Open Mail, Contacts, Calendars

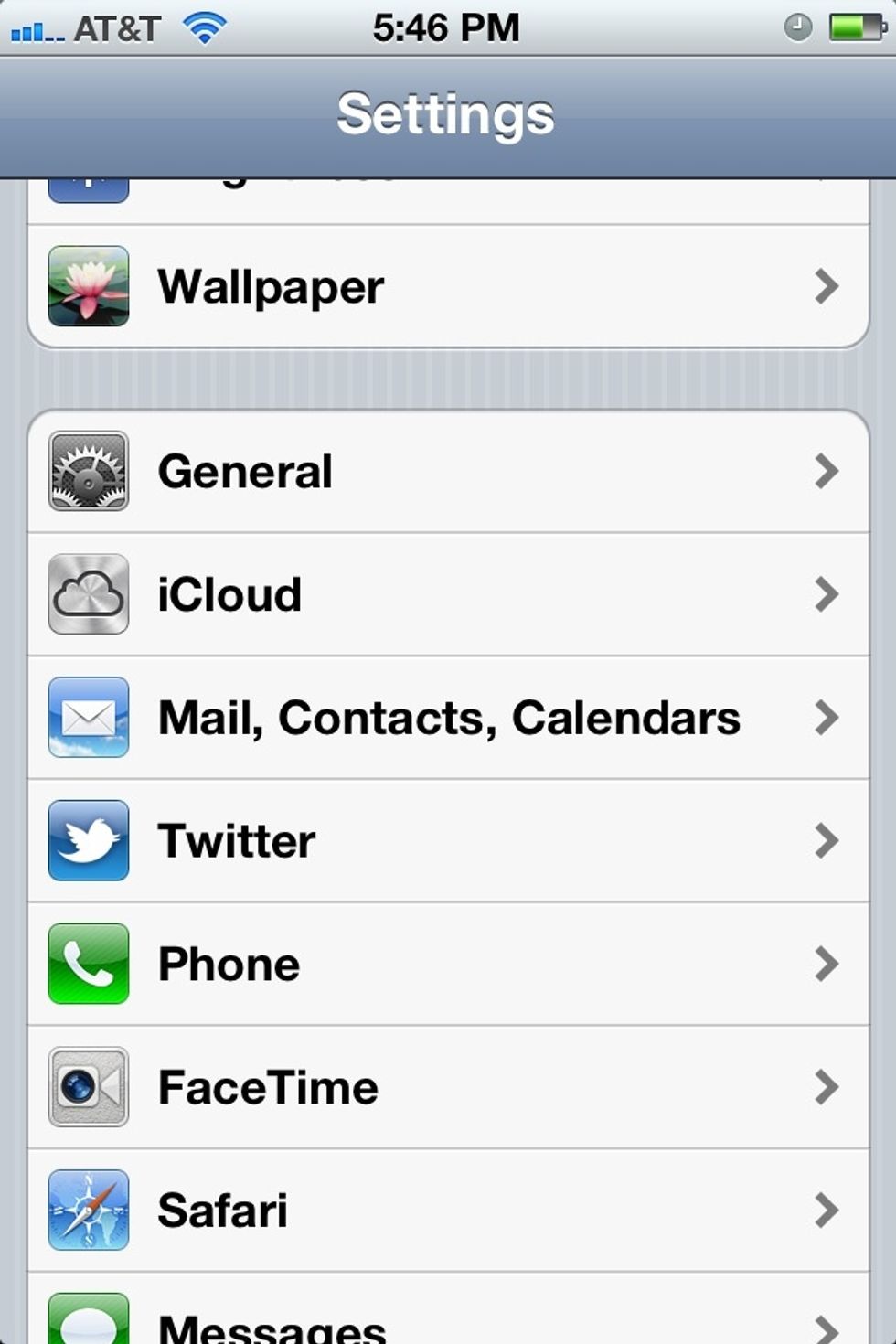[448, 718]
